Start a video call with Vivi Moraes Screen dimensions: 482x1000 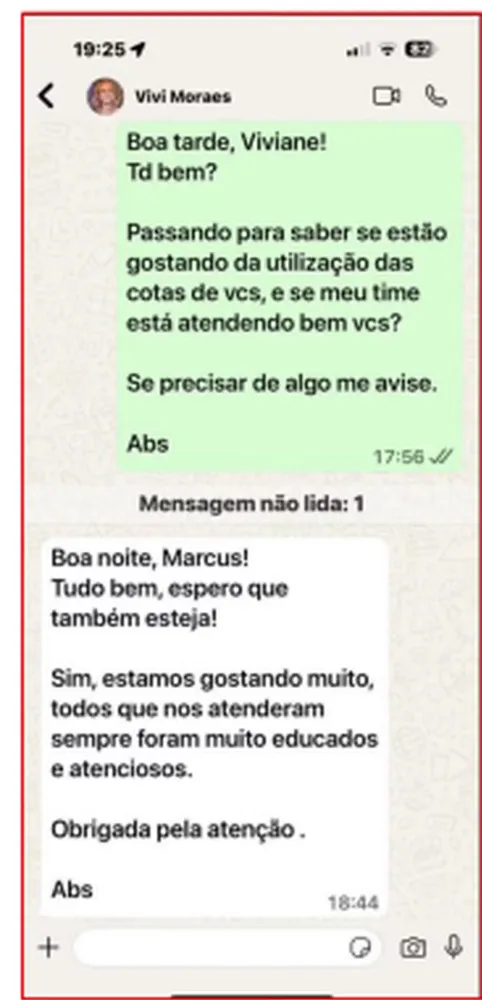pyautogui.click(x=386, y=96)
